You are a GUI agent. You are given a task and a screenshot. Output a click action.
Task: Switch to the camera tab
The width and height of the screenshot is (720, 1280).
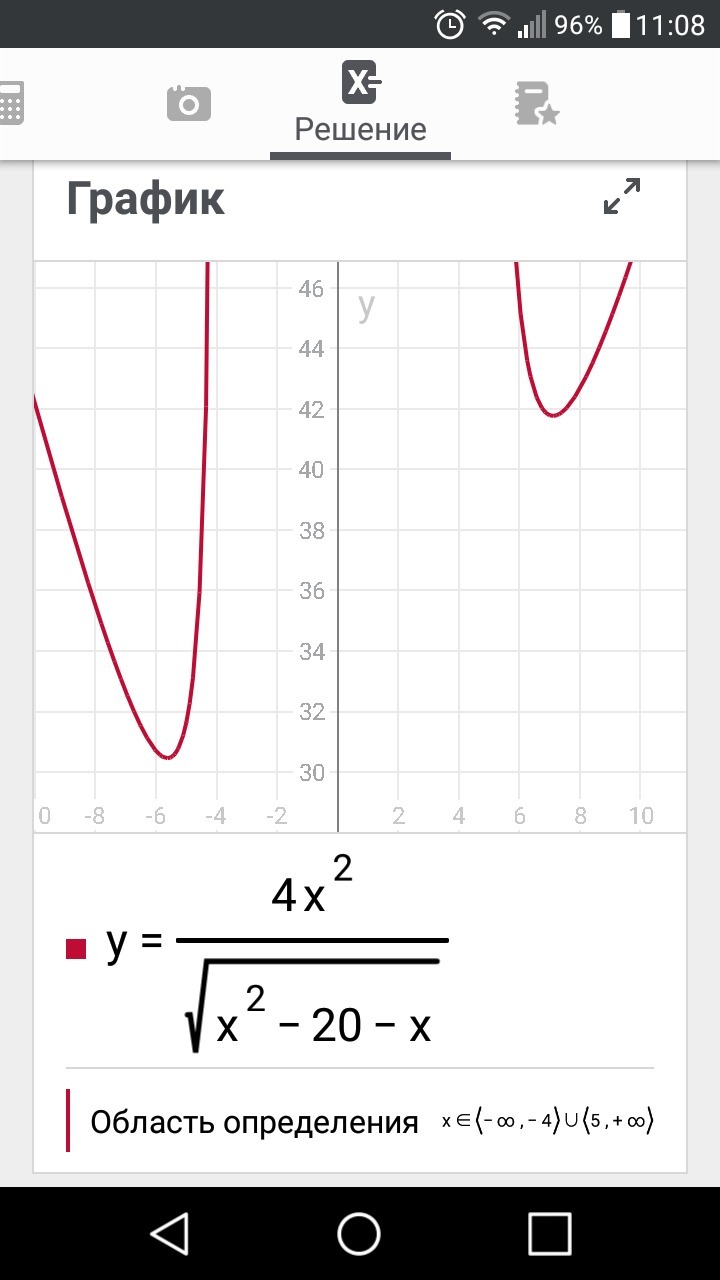pos(188,102)
